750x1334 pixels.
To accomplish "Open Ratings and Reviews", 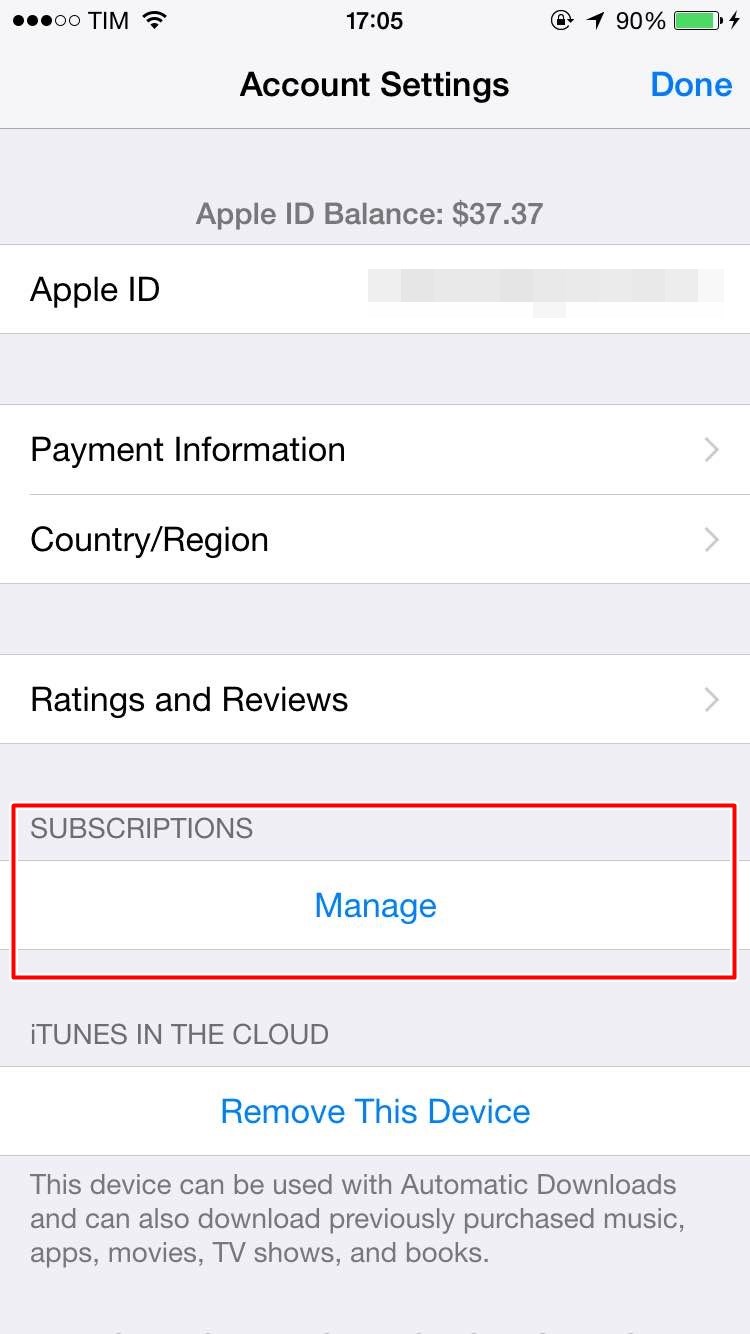I will point(375,699).
